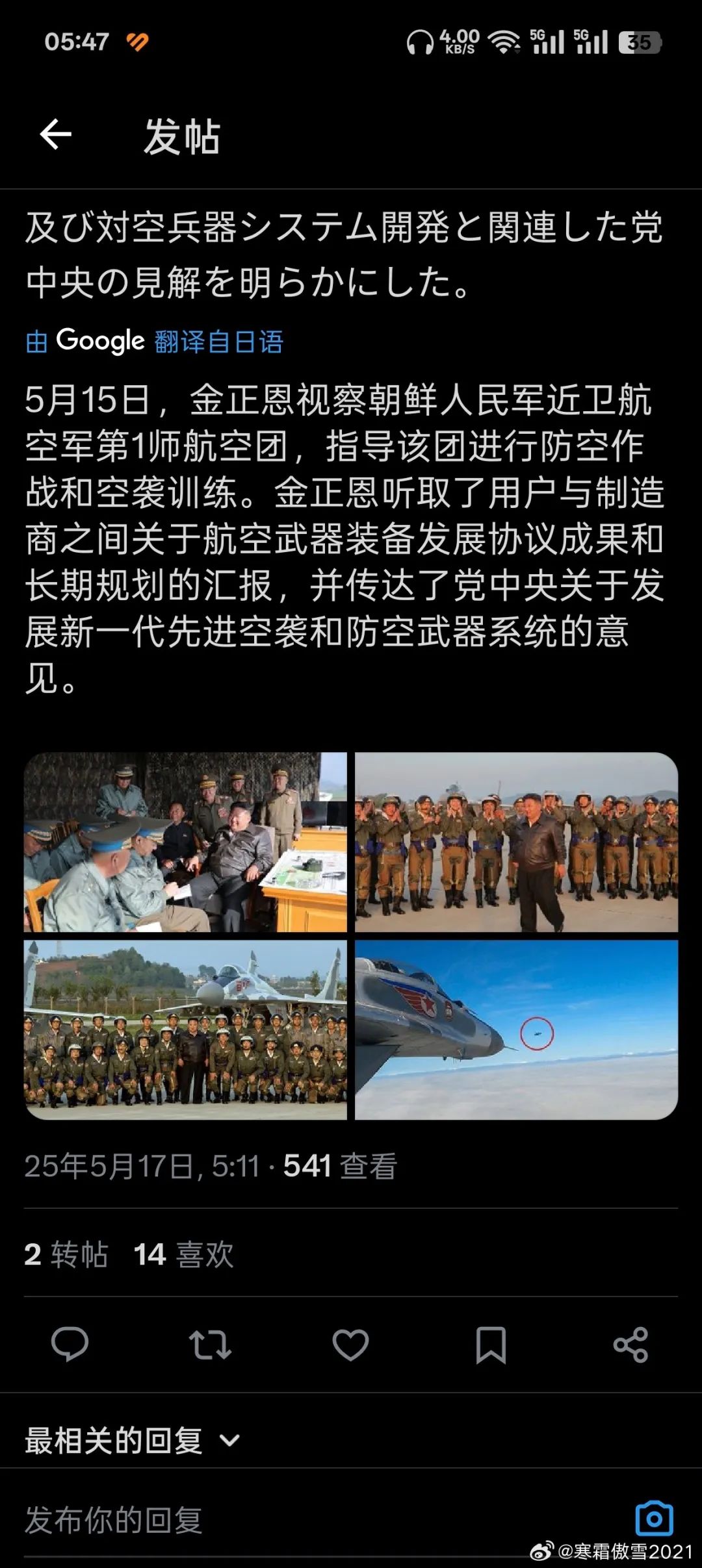Open the fighter jet photo with the red circle

click(516, 1030)
